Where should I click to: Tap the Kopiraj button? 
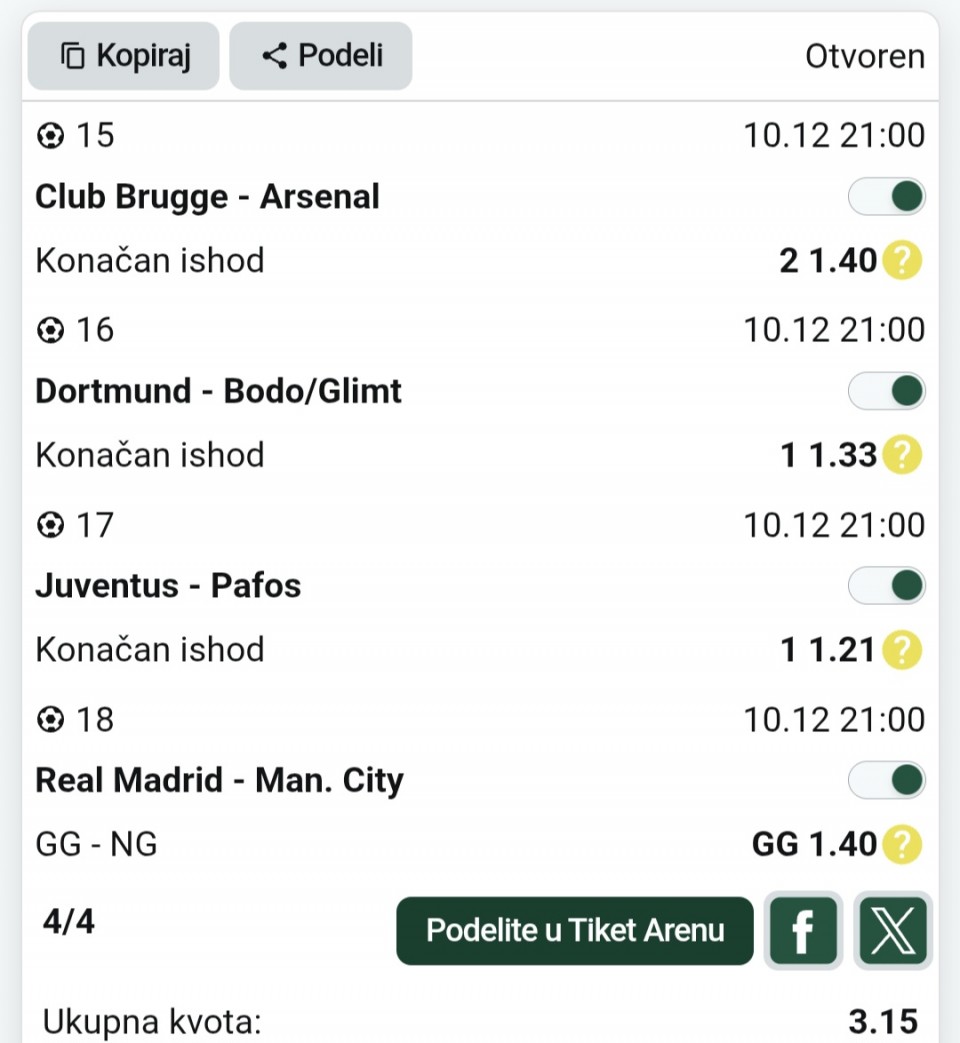pyautogui.click(x=123, y=56)
